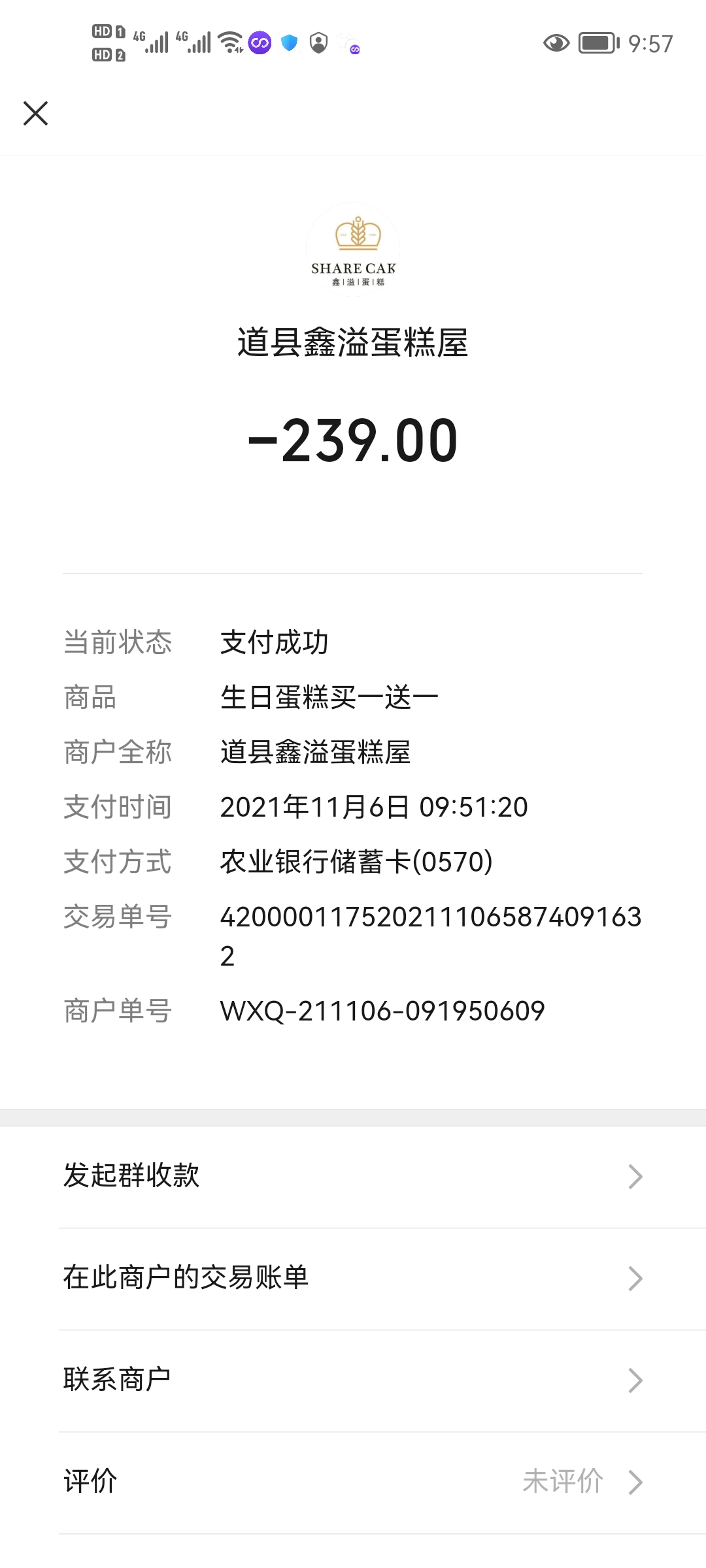Open 联系商户 to contact the merchant
706x1568 pixels.
coord(353,1380)
